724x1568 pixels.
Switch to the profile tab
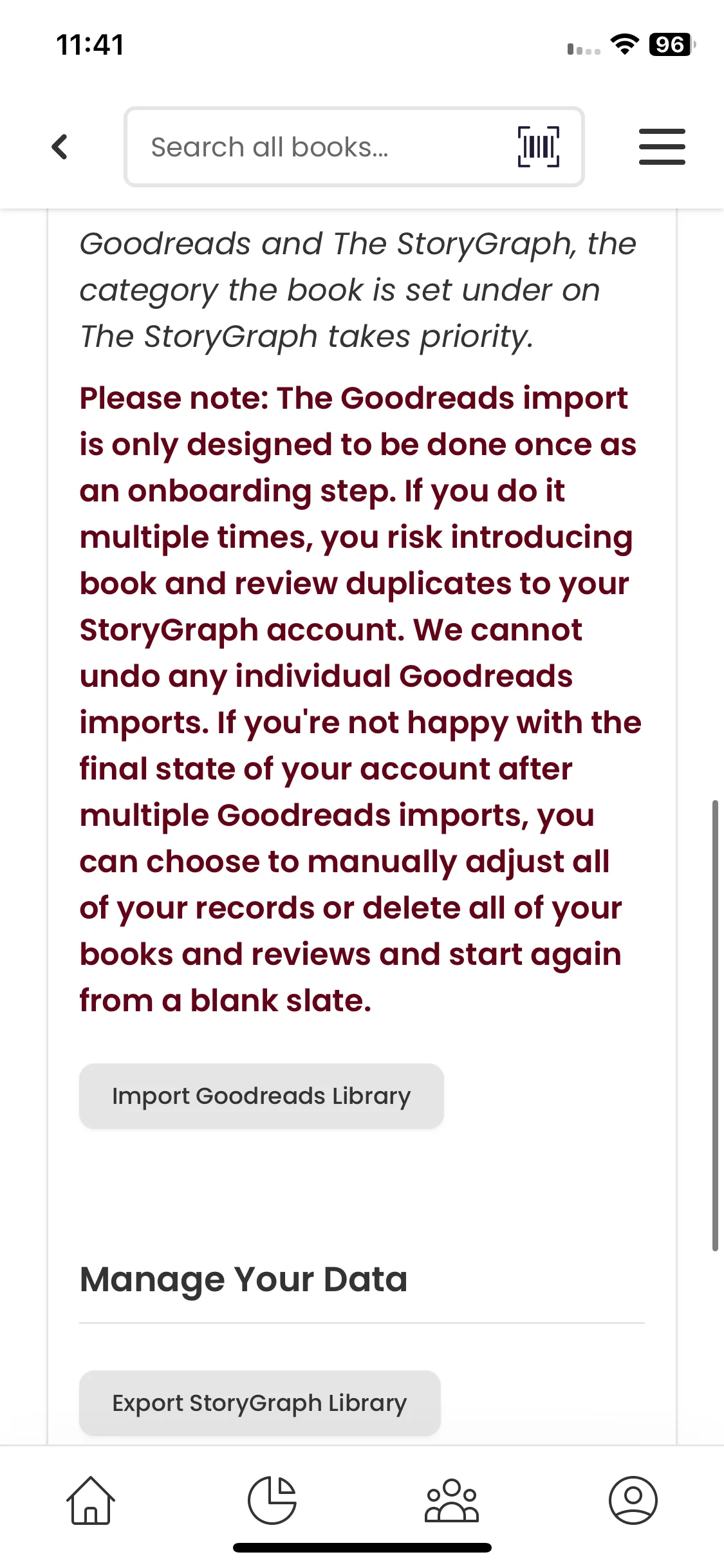tap(633, 1500)
